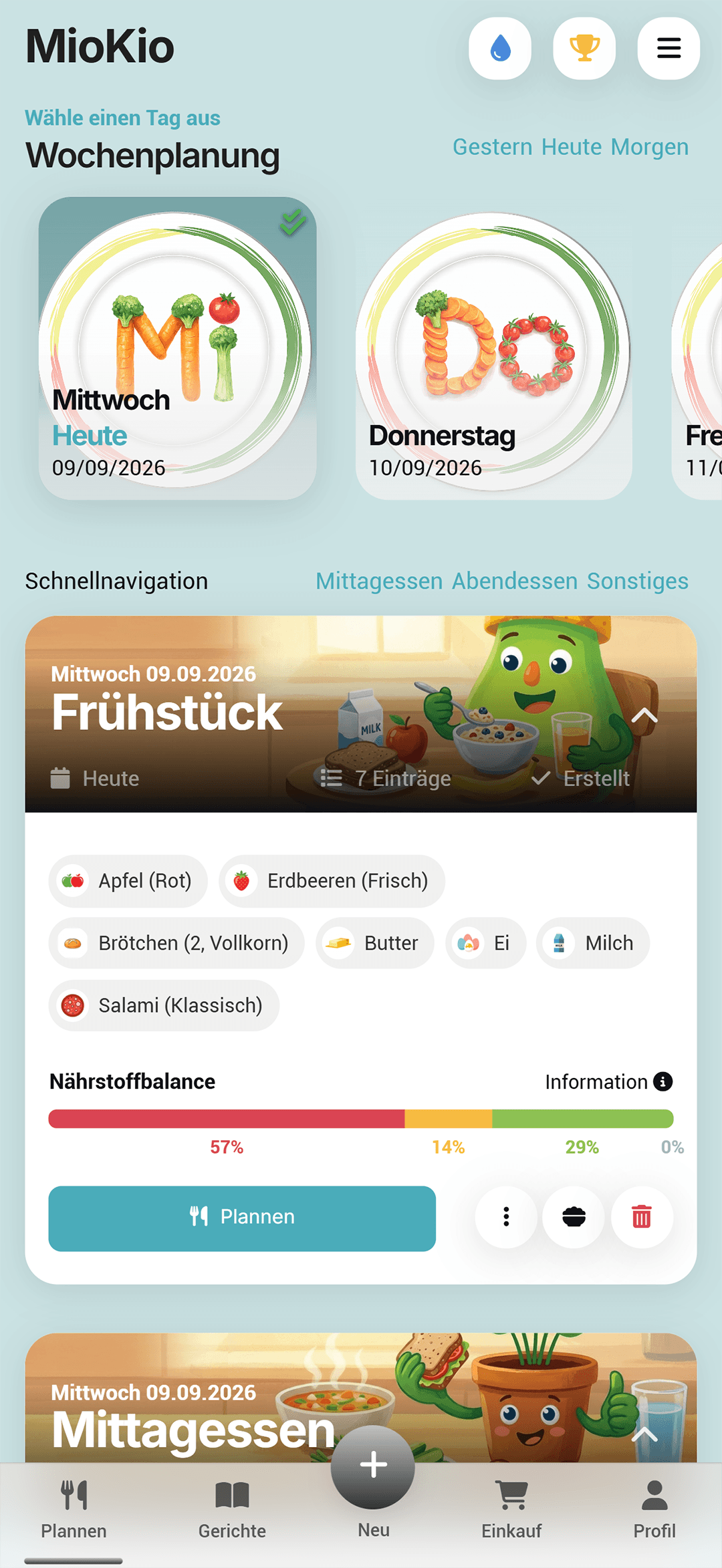Screen dimensions: 722x1568
Task: Select the Donnerstag day card
Action: tap(493, 349)
